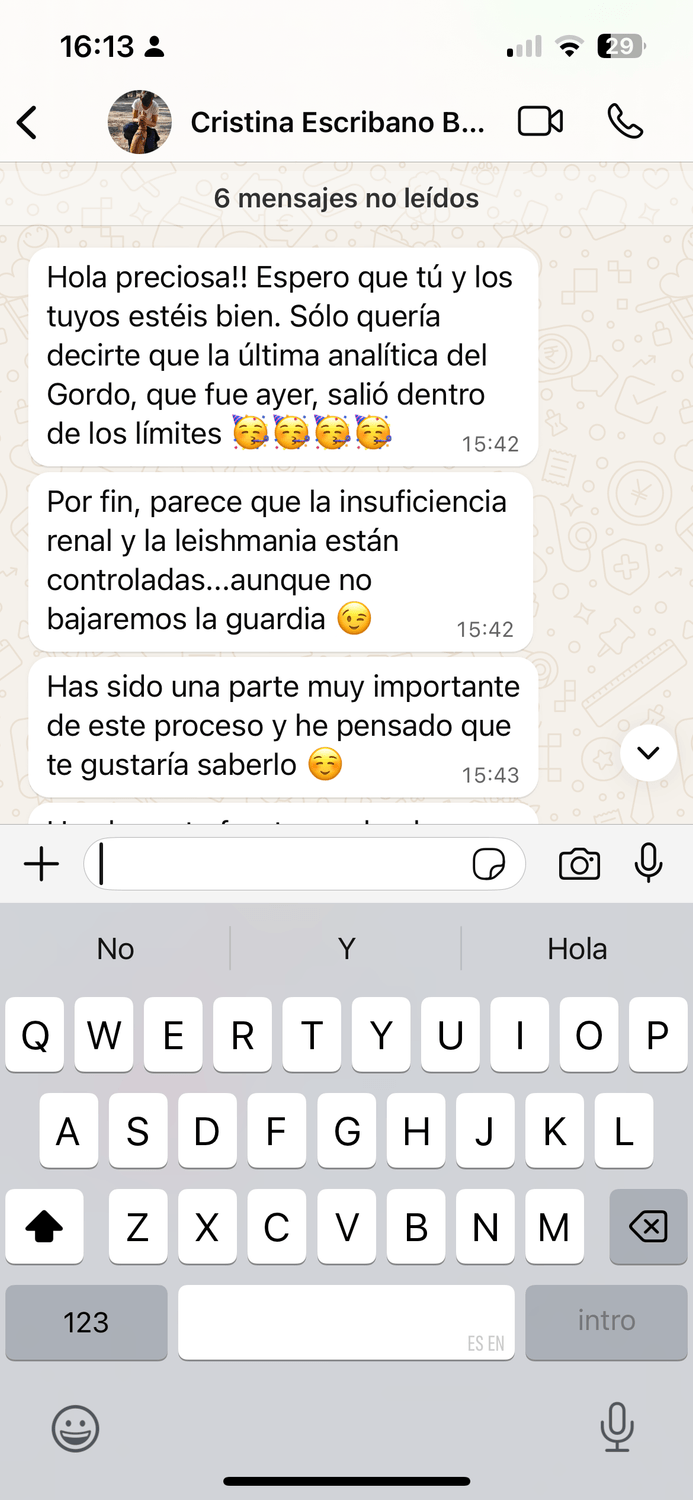Insert the suggested word "Hola"
This screenshot has height=1500, width=693.
tap(577, 949)
